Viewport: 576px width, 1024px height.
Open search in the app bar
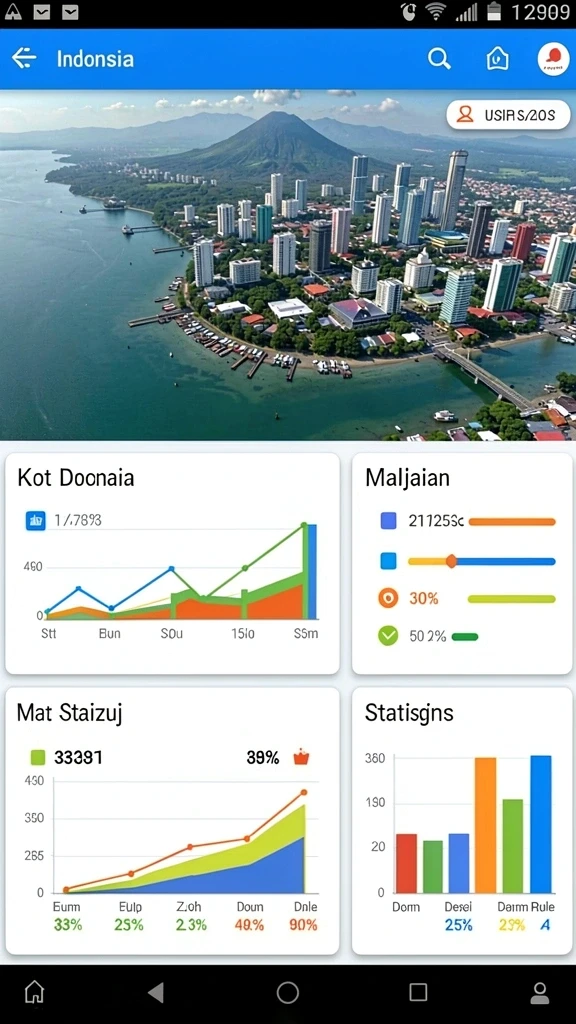[x=439, y=59]
